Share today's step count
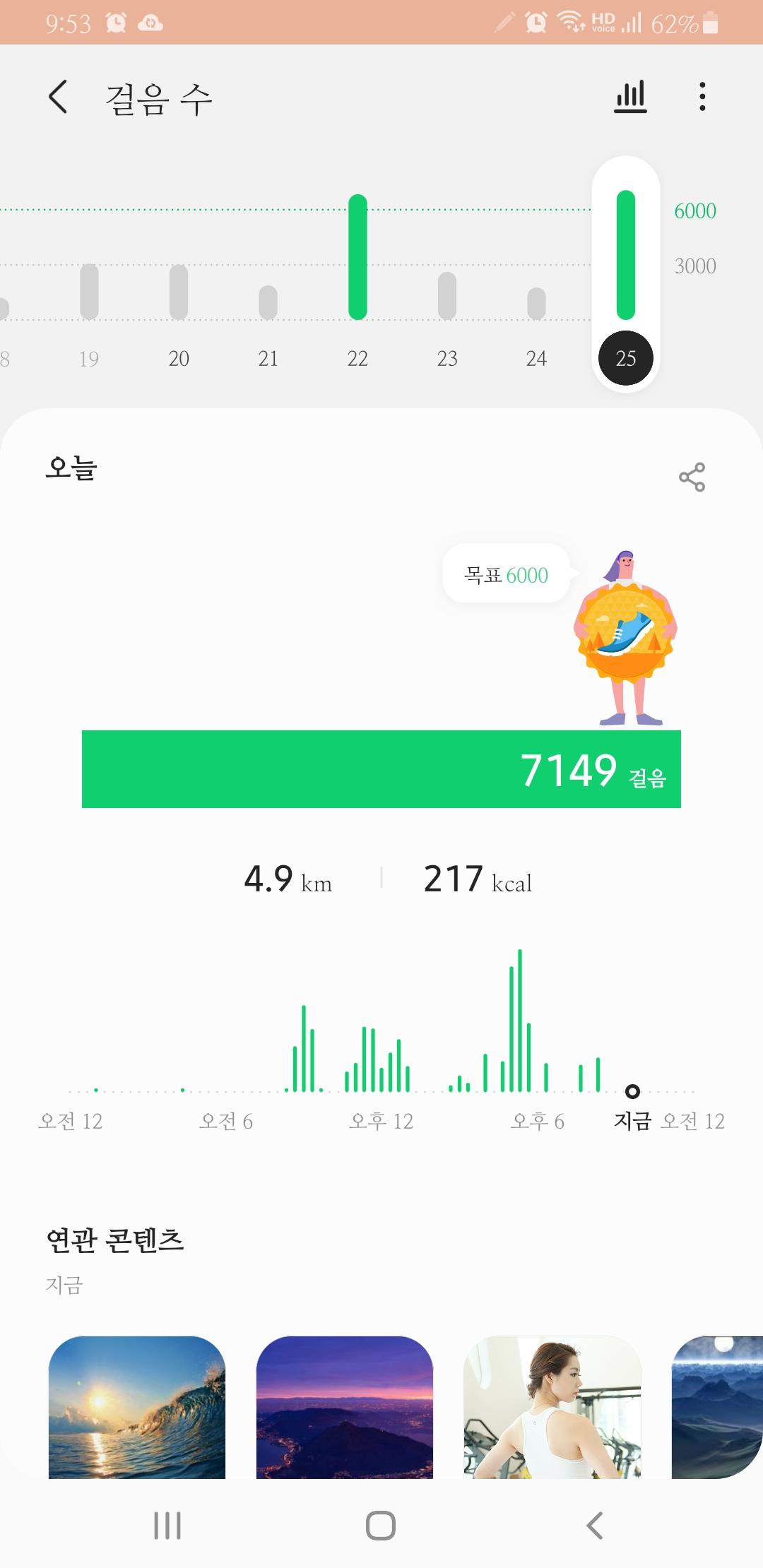This screenshot has height=1568, width=763. pyautogui.click(x=692, y=477)
